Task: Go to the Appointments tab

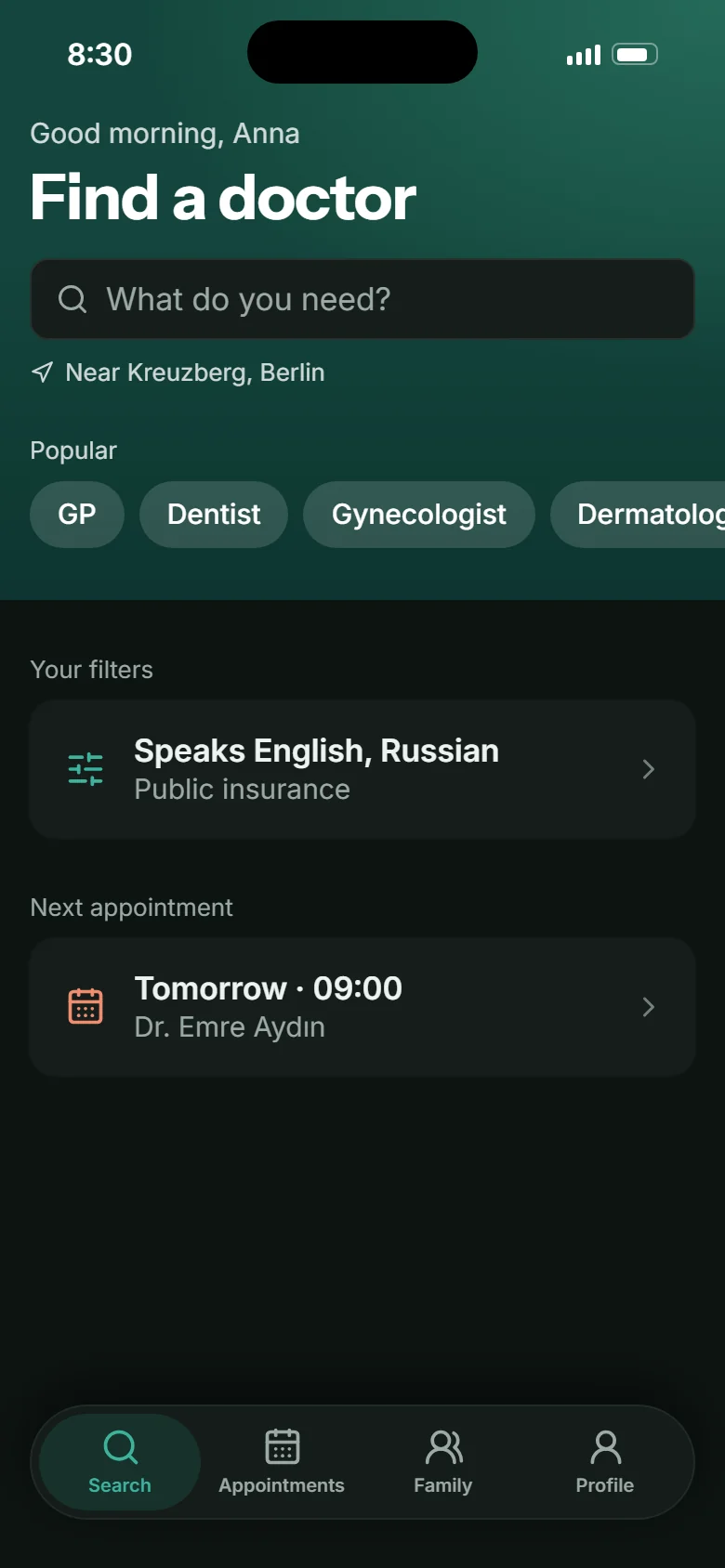Action: pyautogui.click(x=282, y=1462)
